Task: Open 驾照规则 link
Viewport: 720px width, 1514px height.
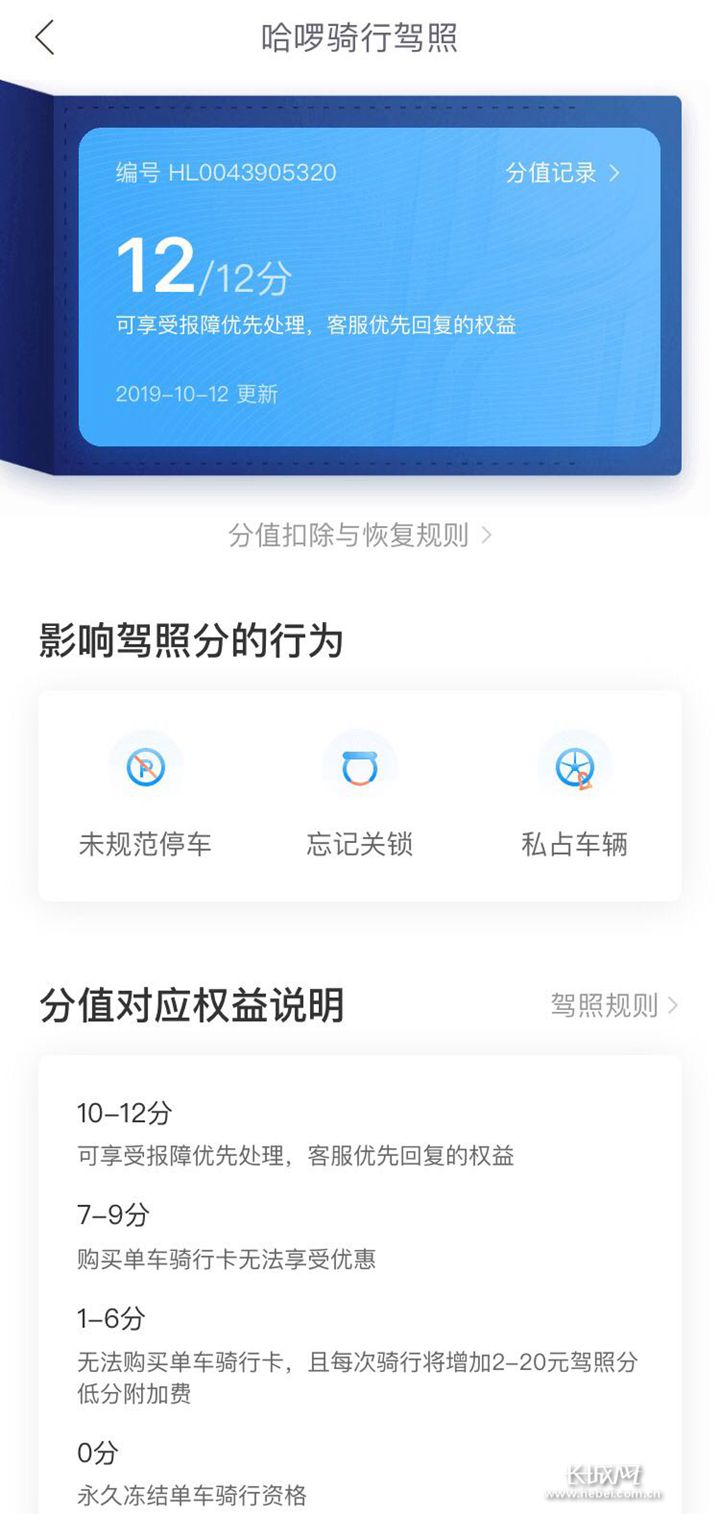Action: [x=614, y=1005]
